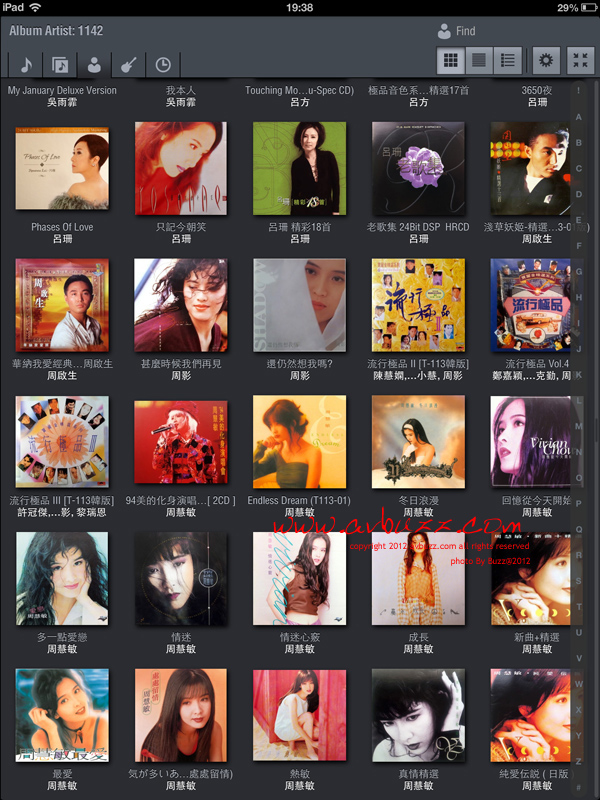Open the 情迷心竅 album

coord(300,578)
